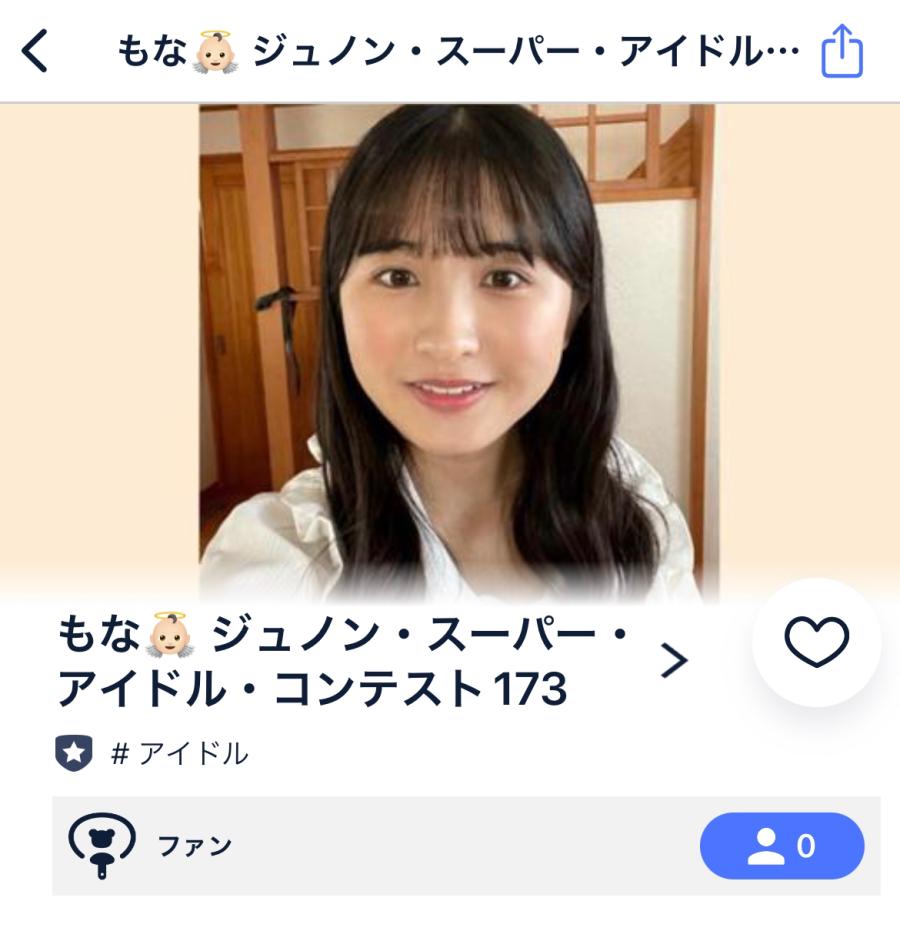Open the ファン fan list row

(300, 846)
